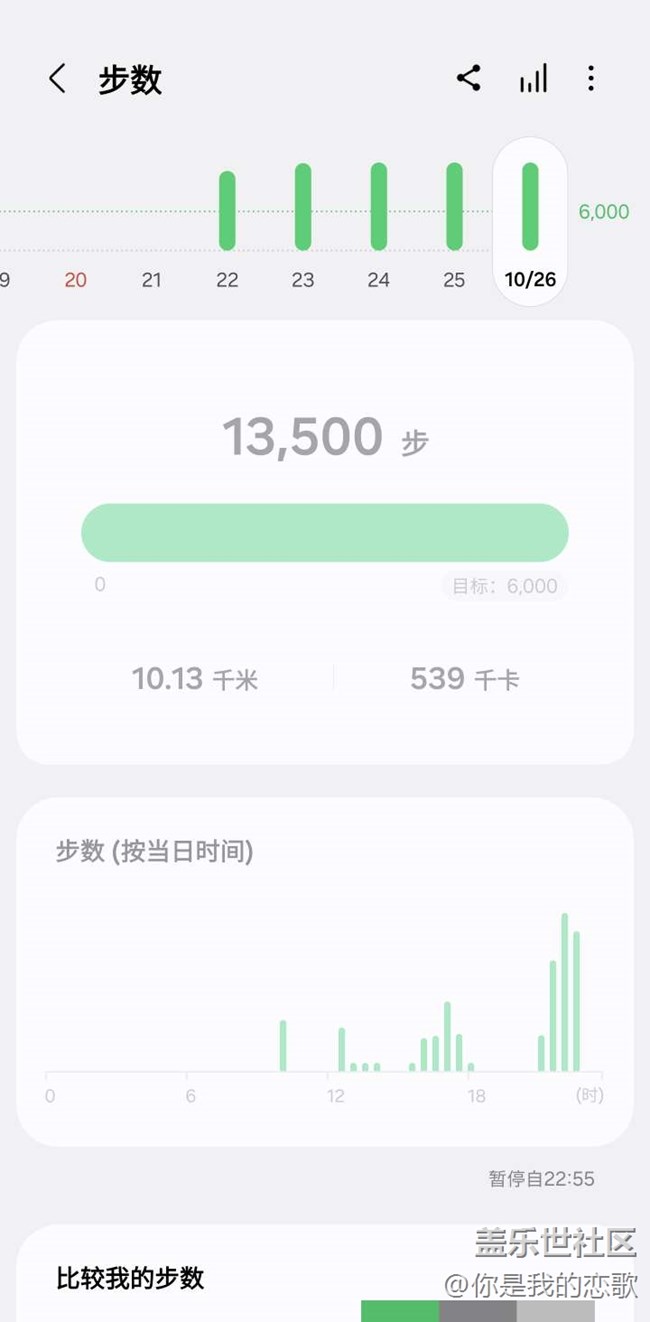Open the overflow menu
Image resolution: width=650 pixels, height=1322 pixels.
pyautogui.click(x=591, y=79)
